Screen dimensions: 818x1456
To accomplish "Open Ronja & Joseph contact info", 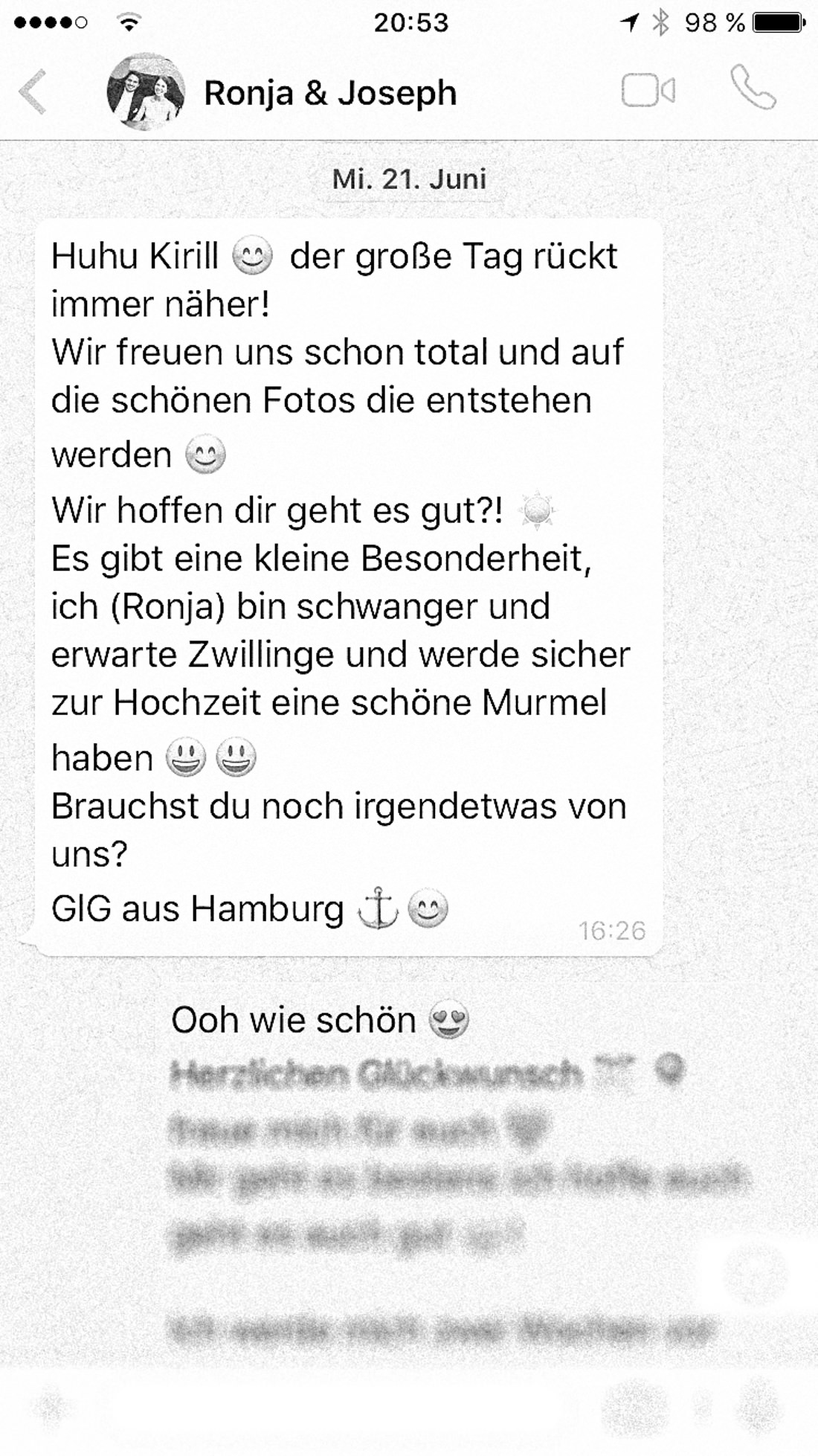I will click(330, 93).
